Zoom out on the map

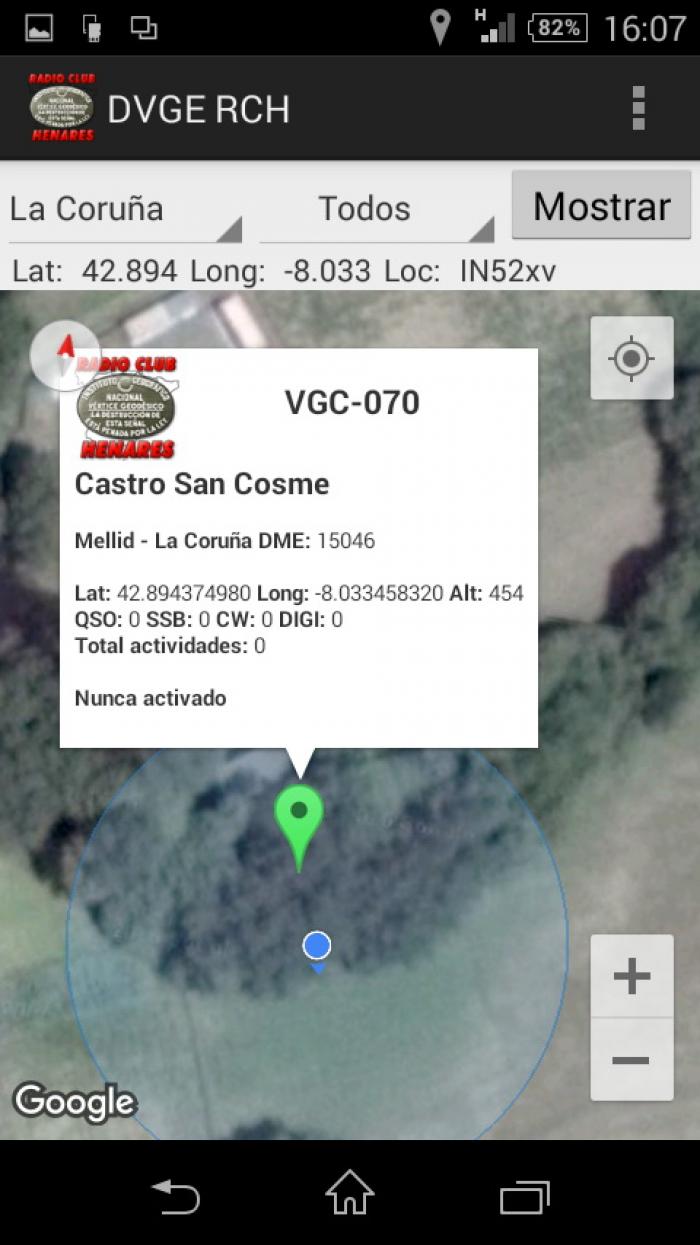click(x=631, y=1060)
